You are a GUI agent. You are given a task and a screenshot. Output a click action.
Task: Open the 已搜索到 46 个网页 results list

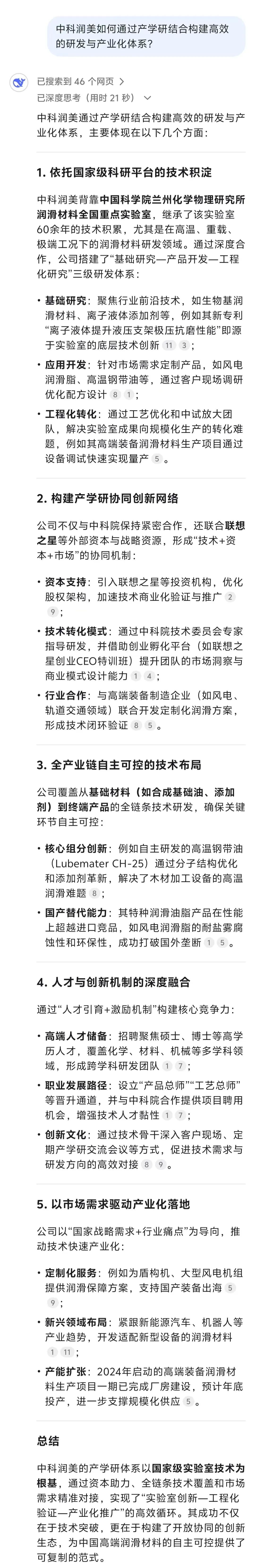point(80,81)
